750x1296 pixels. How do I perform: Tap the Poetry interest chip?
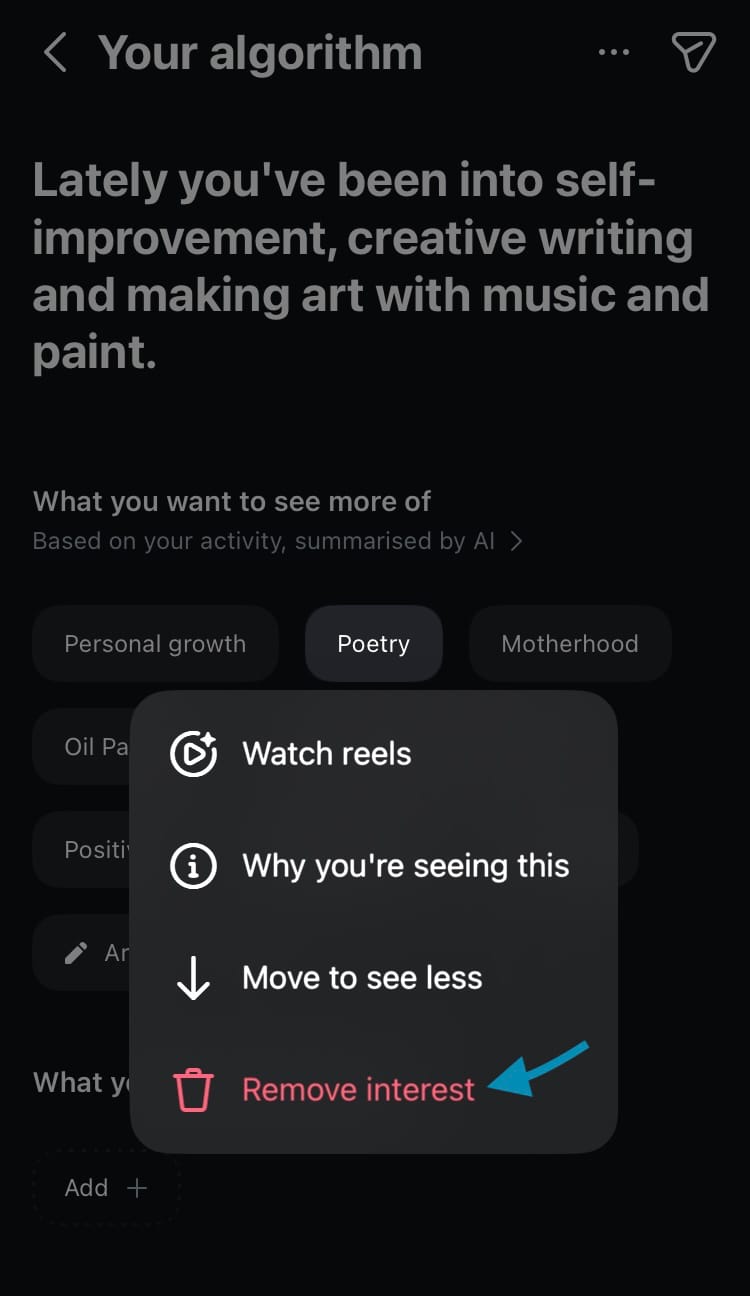tap(373, 644)
